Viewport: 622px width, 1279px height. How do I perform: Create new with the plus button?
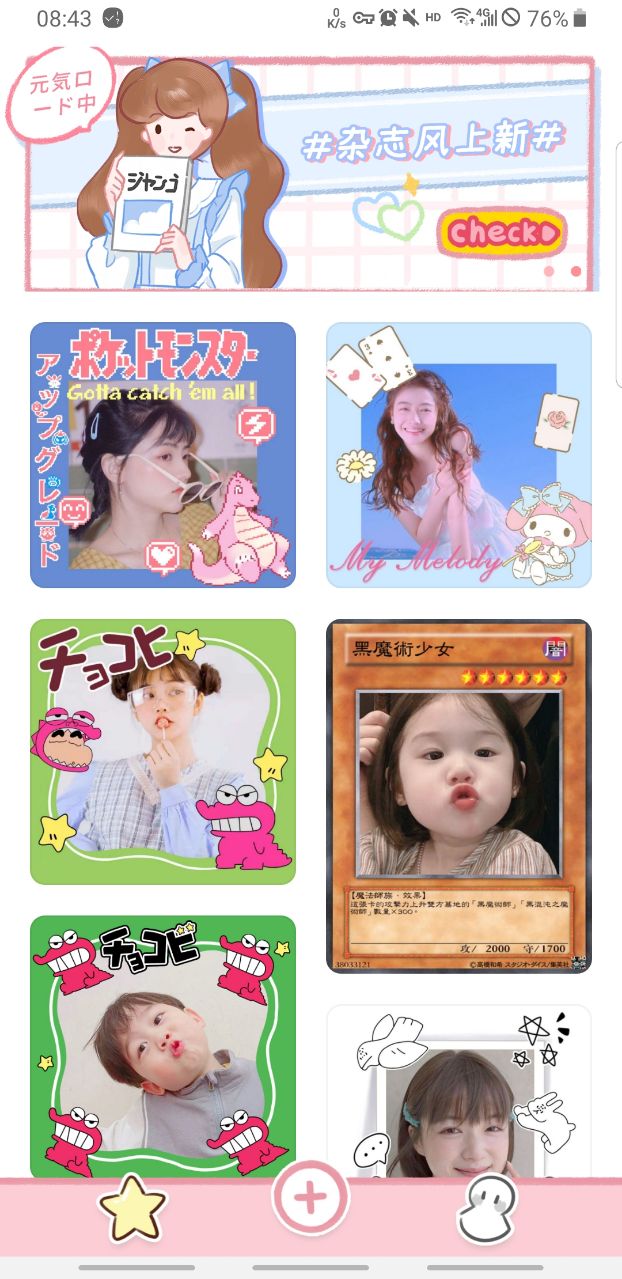(310, 1197)
